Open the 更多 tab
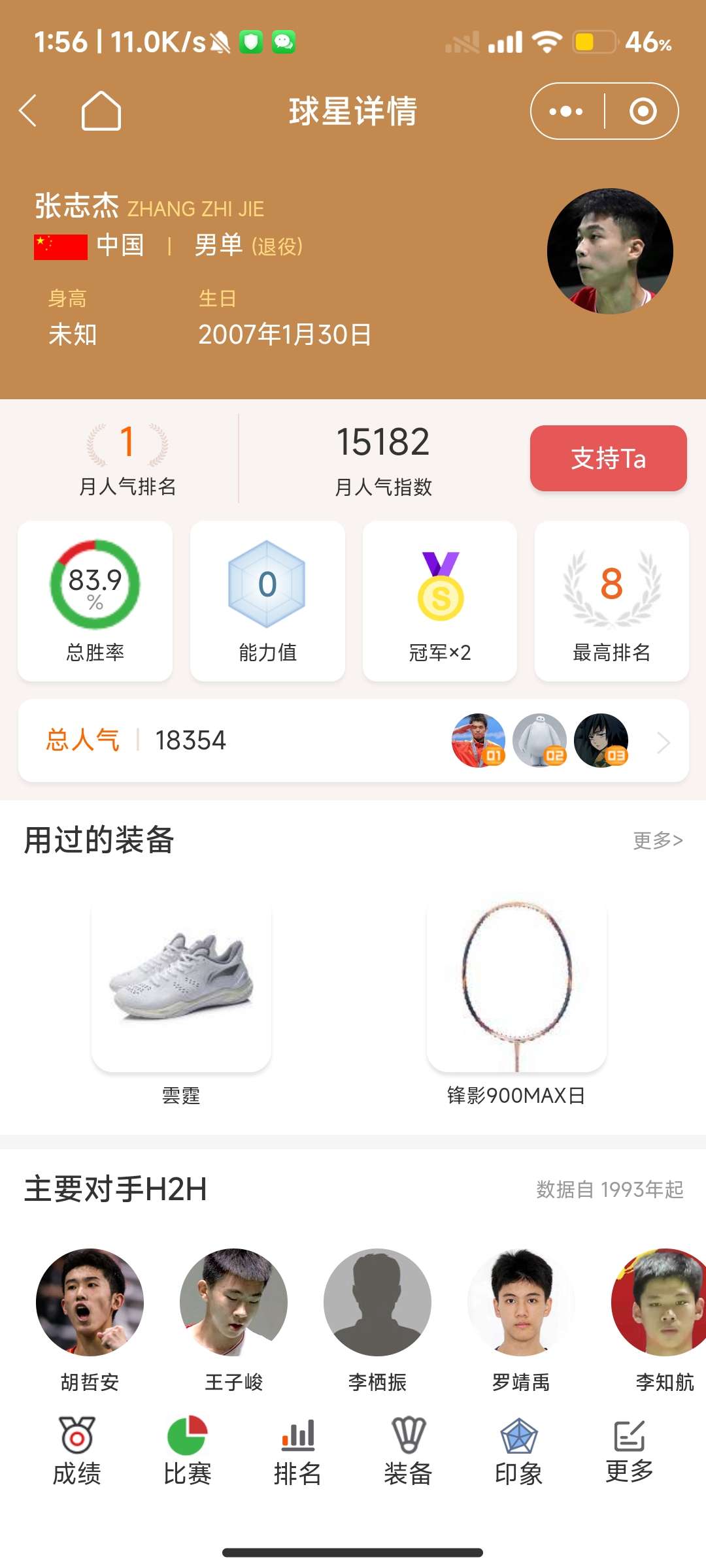This screenshot has width=706, height=1568. click(630, 1452)
